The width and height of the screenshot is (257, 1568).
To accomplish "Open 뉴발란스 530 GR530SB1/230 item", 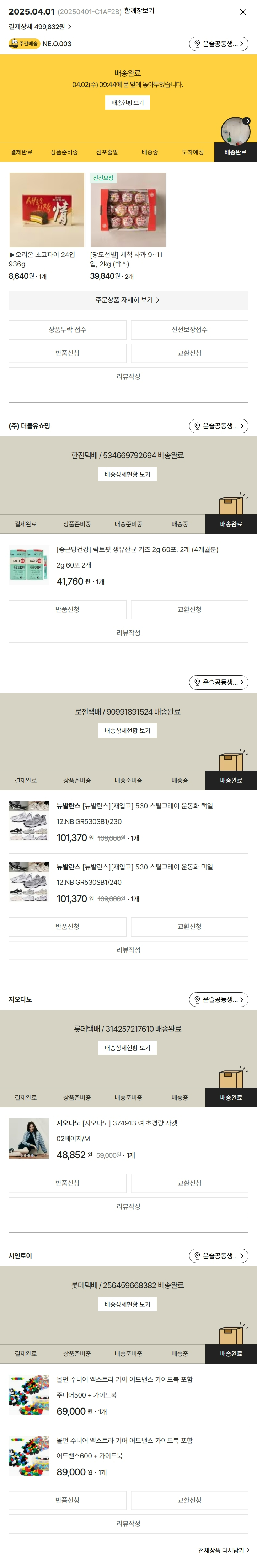I will click(x=29, y=821).
